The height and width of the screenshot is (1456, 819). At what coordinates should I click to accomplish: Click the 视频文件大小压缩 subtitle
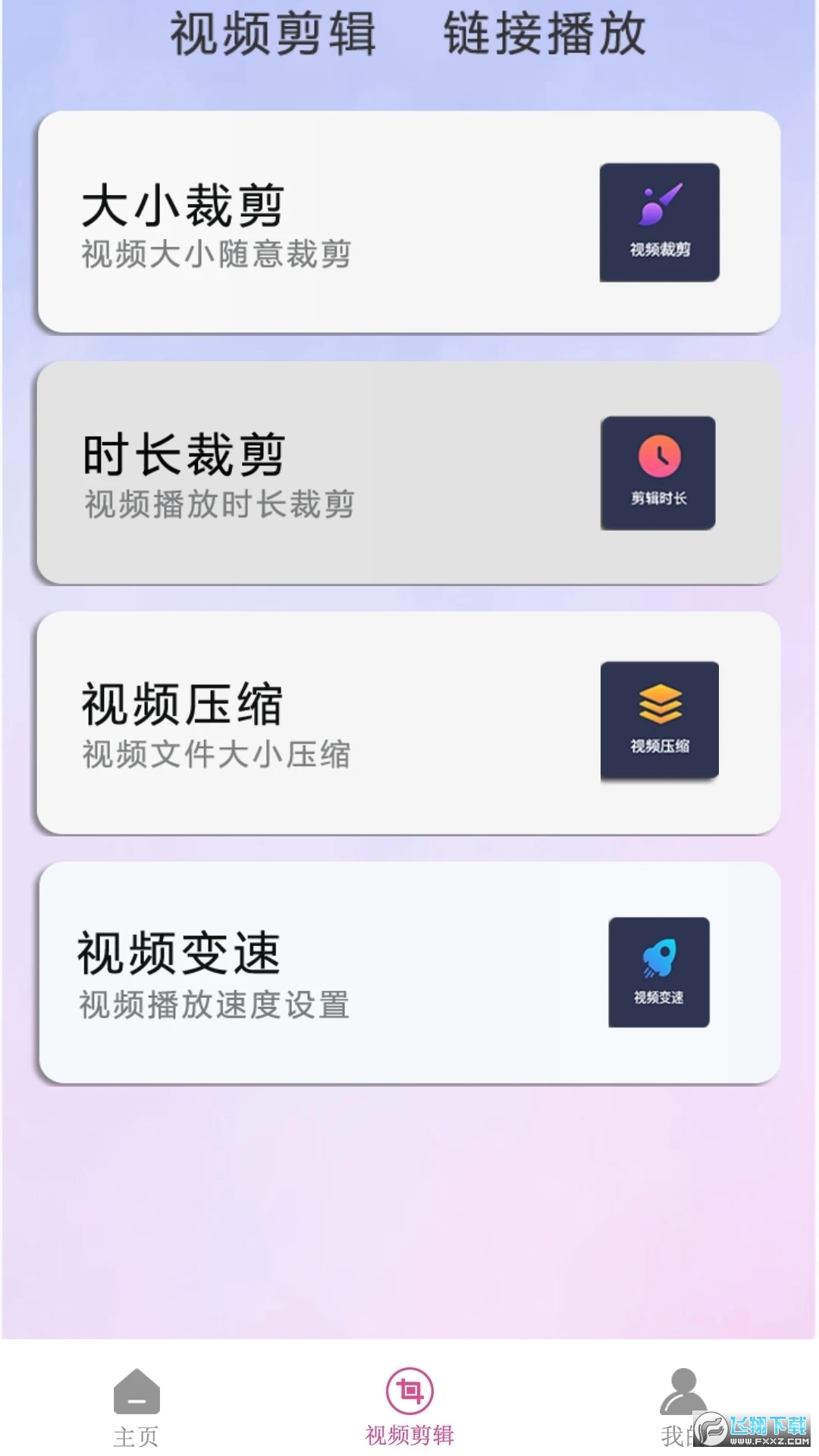coord(212,754)
